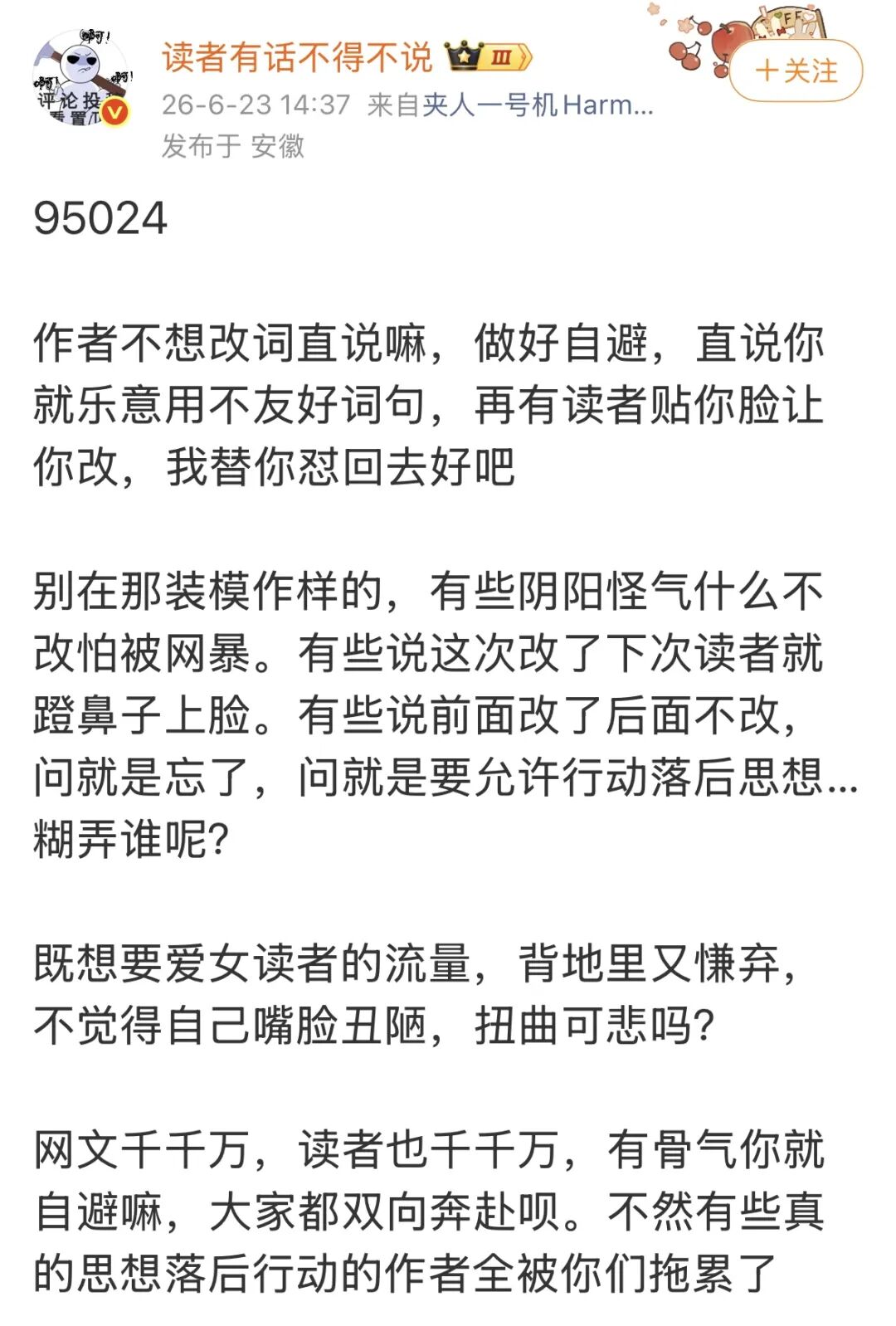Open the poster's profile avatar

(80, 78)
